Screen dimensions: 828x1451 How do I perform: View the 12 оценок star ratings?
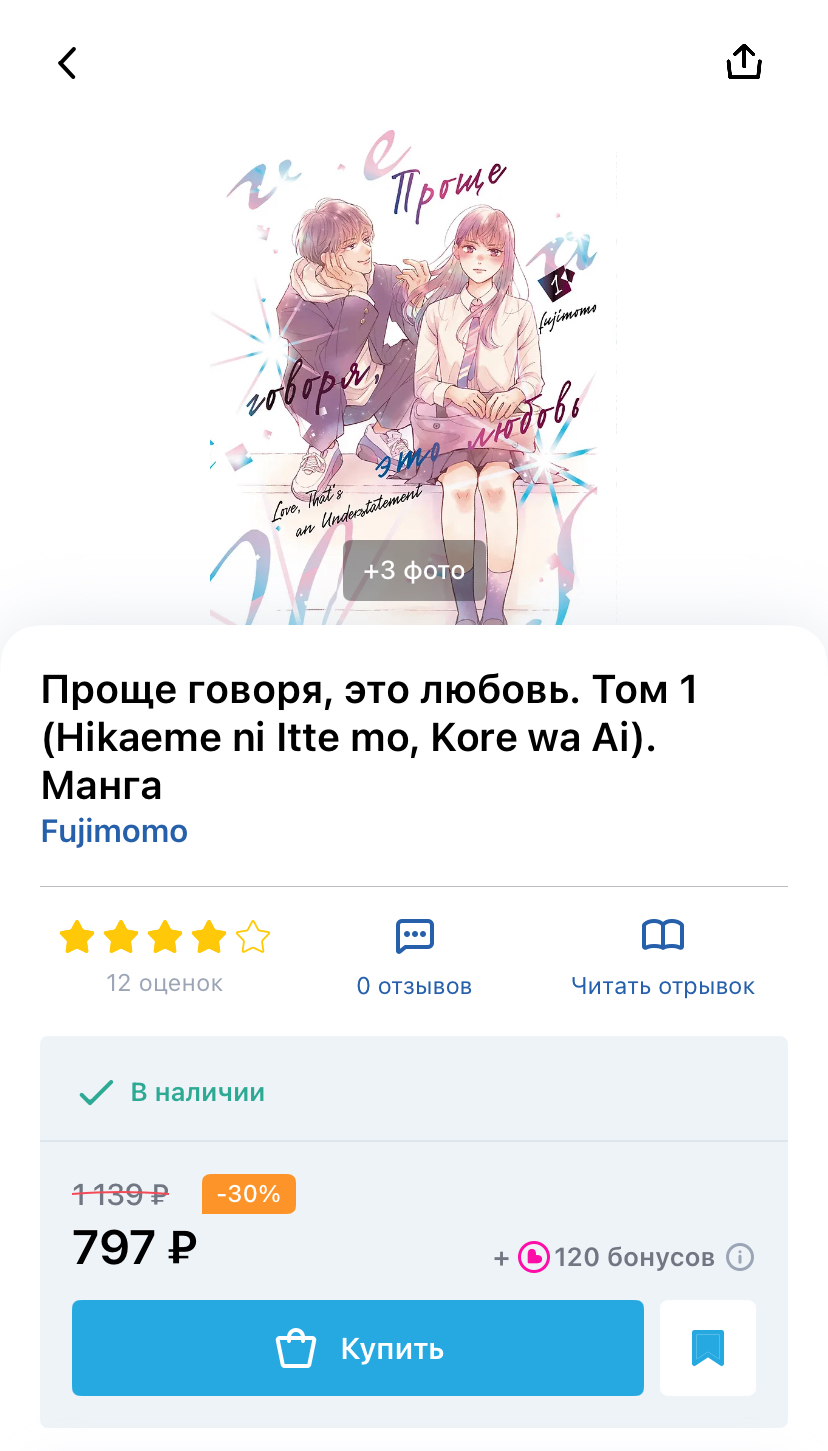coord(165,955)
